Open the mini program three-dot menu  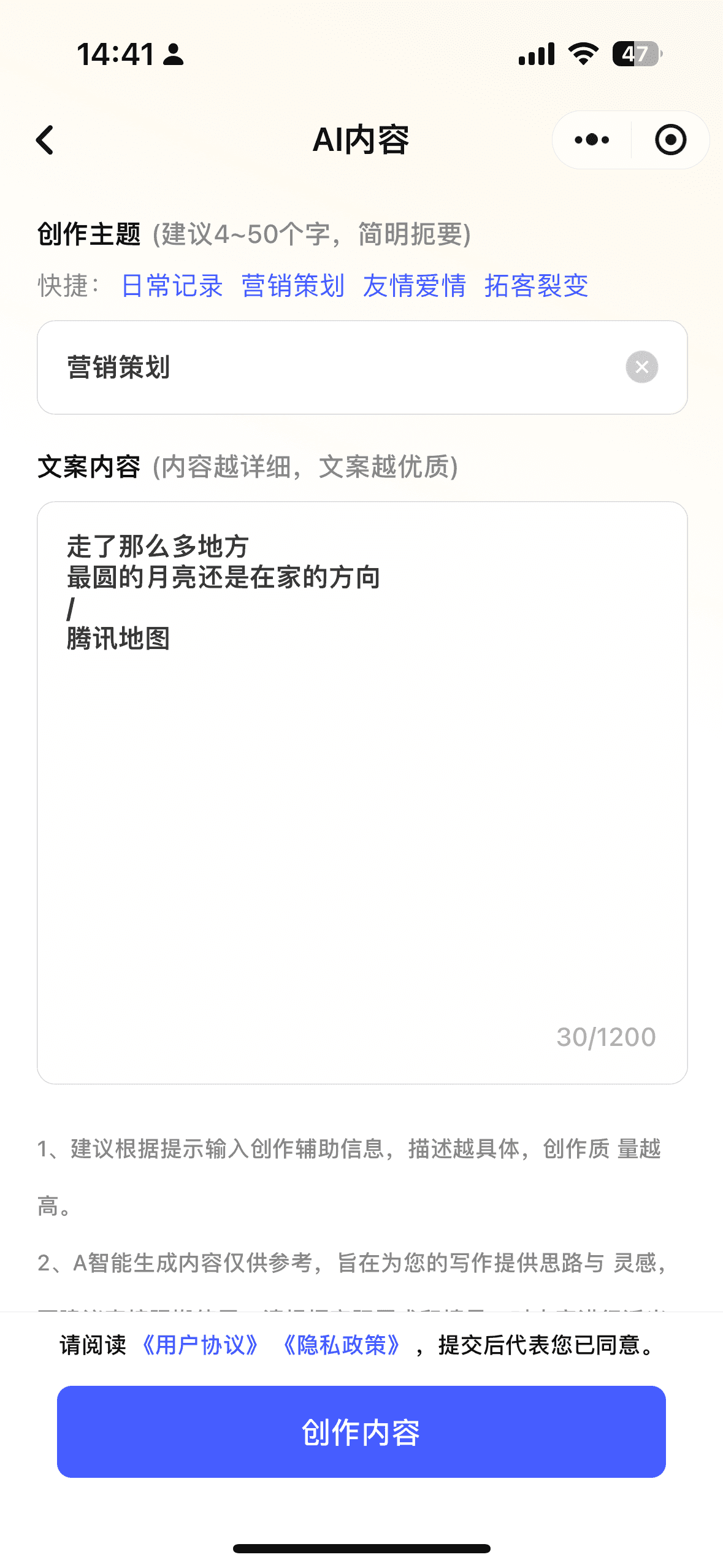coord(592,140)
